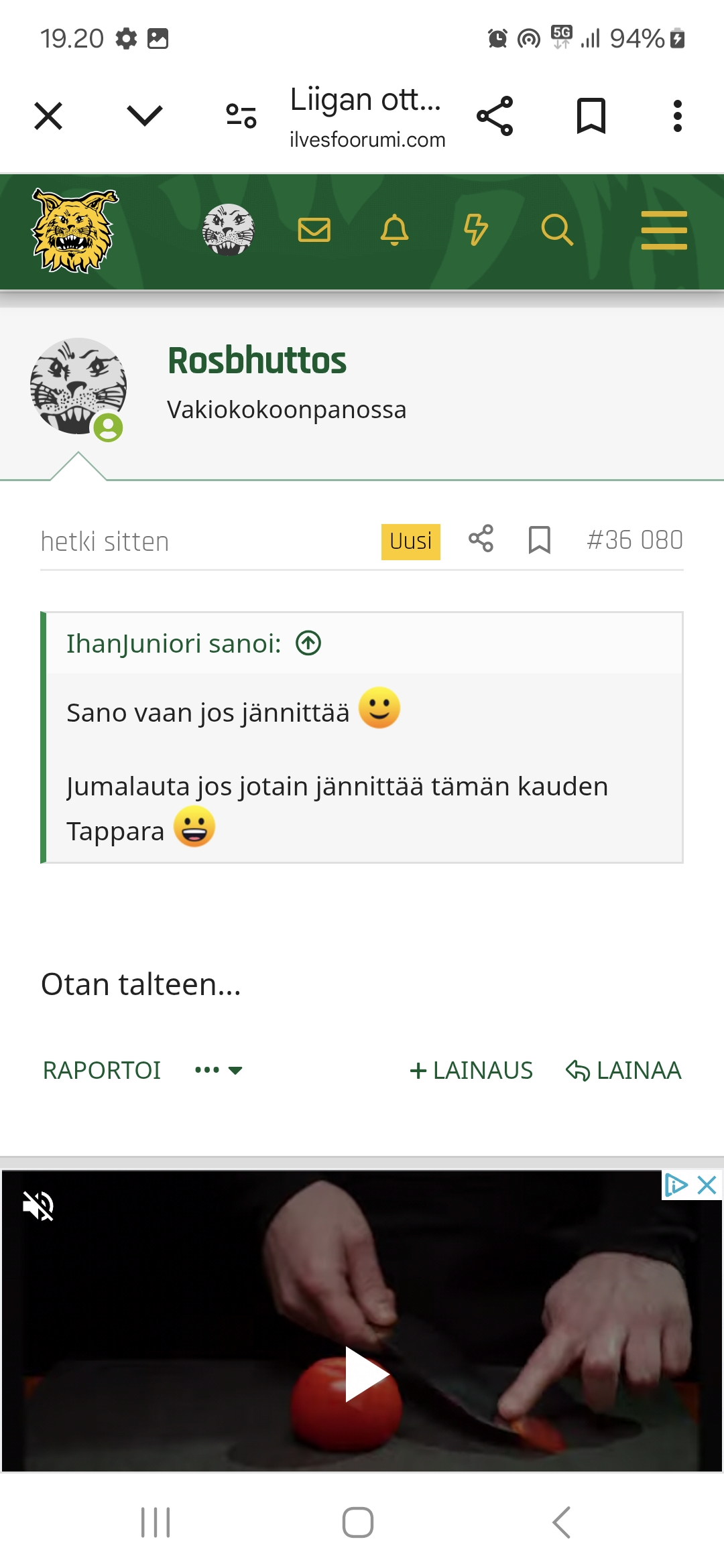Open the private messages envelope

tap(314, 231)
